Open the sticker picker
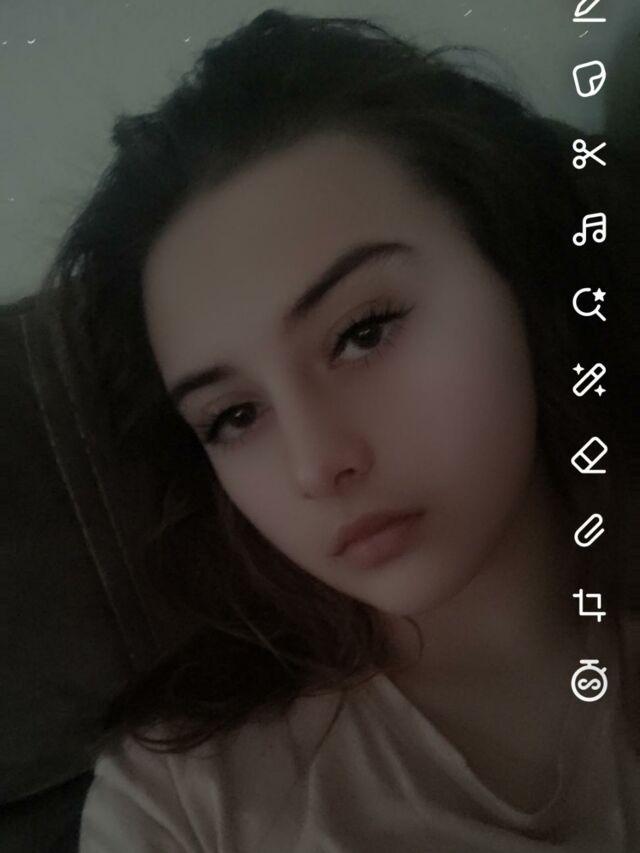 (x=589, y=79)
